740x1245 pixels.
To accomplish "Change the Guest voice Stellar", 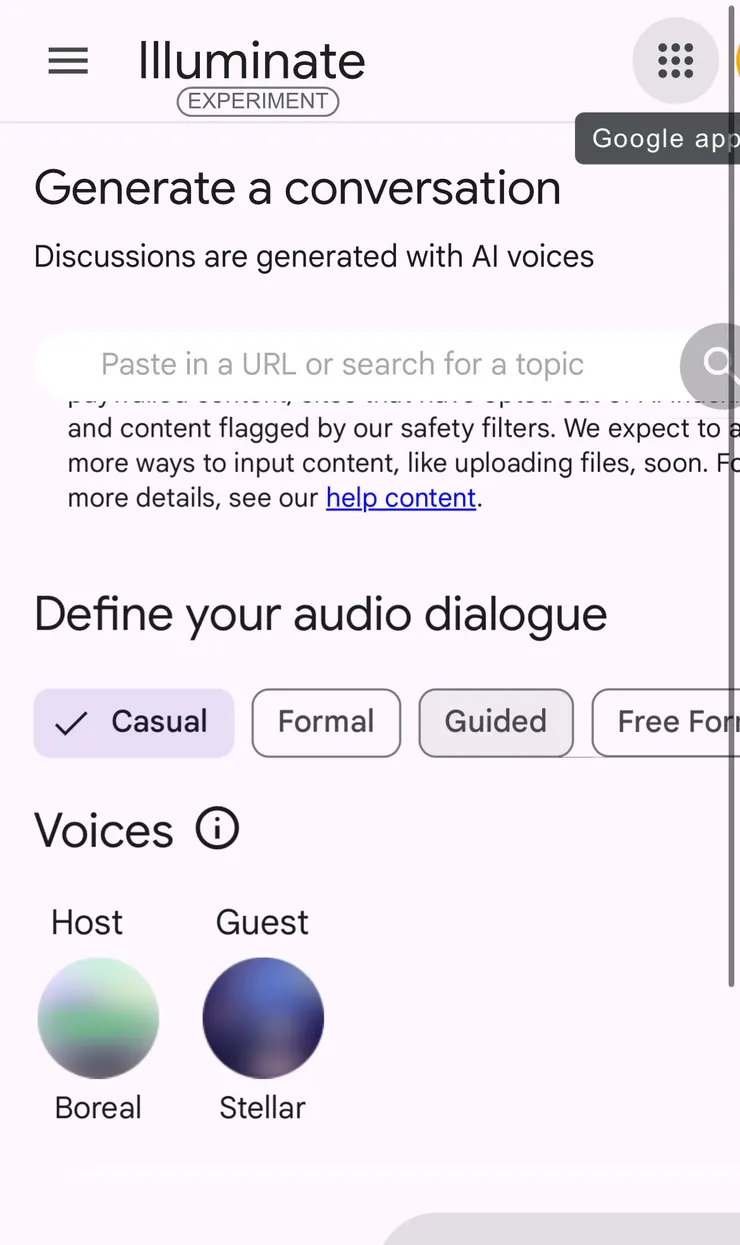I will [x=263, y=1018].
